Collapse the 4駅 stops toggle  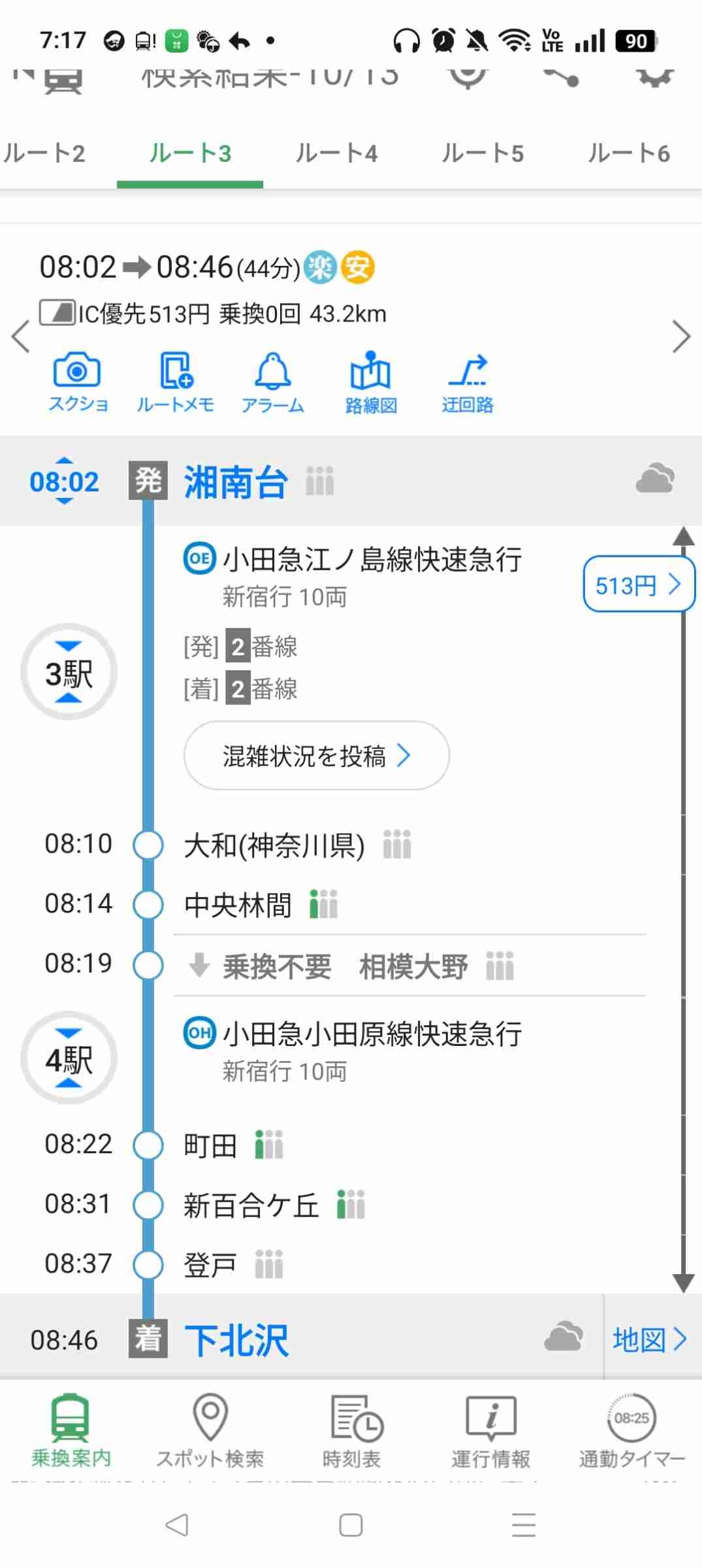[x=69, y=1058]
